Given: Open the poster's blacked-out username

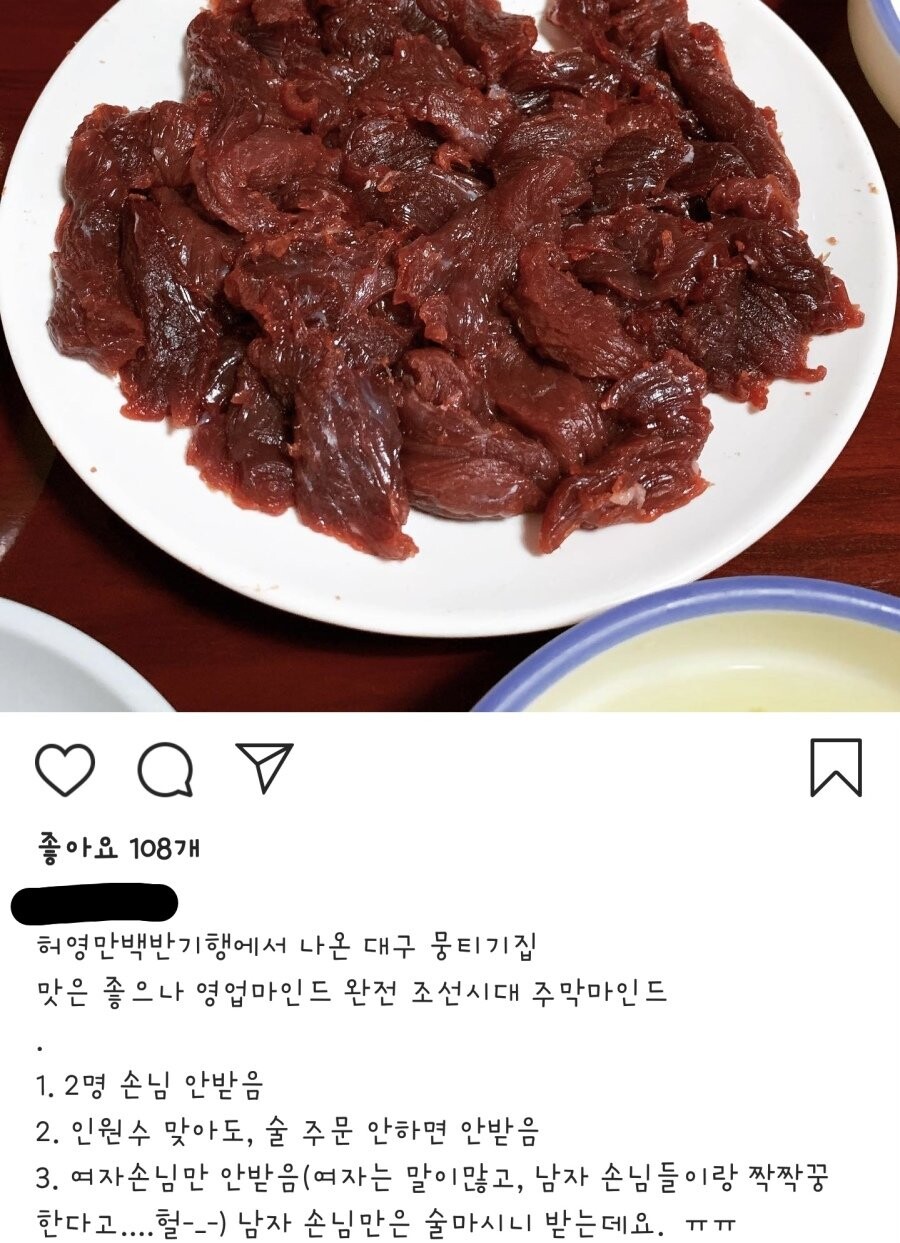Looking at the screenshot, I should (95, 902).
